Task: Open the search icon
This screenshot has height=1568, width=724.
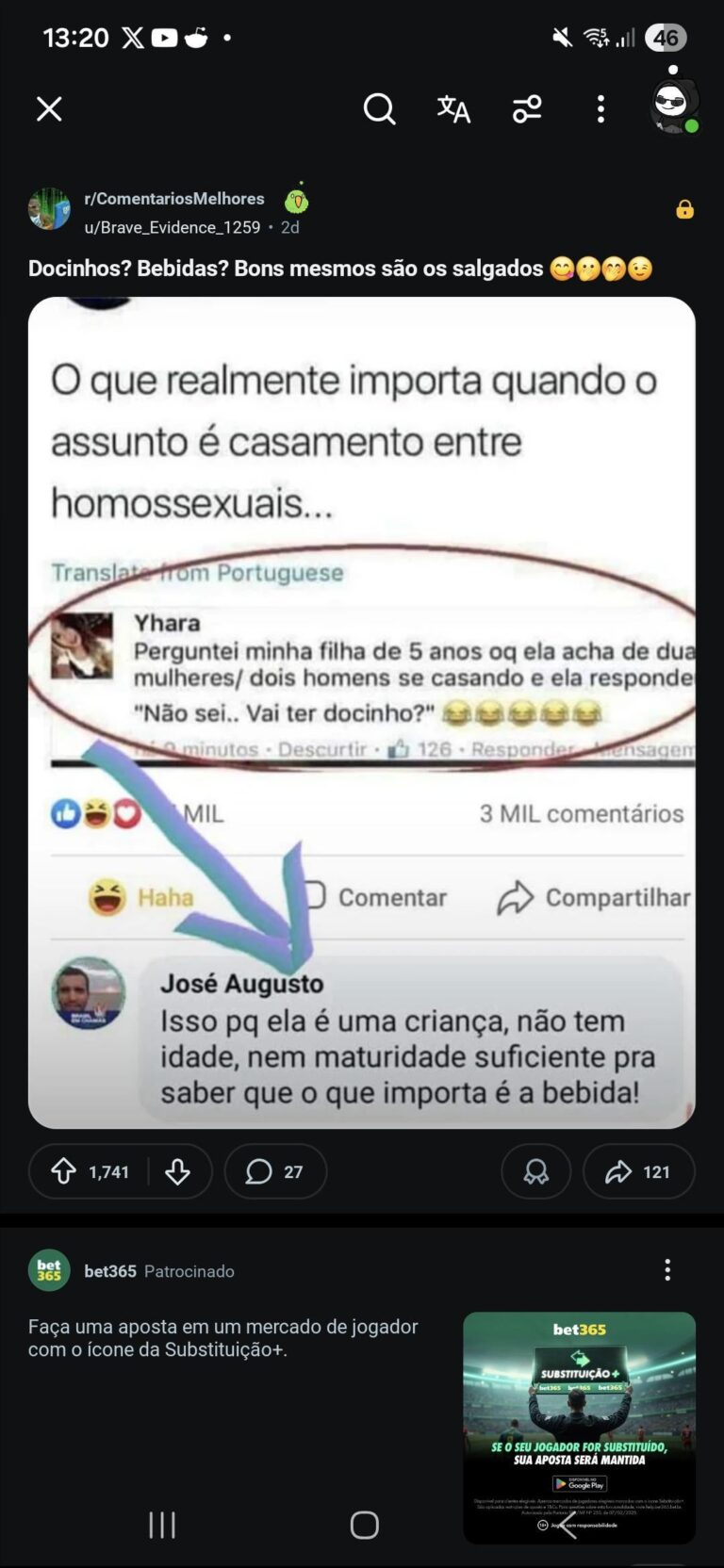Action: coord(379,109)
